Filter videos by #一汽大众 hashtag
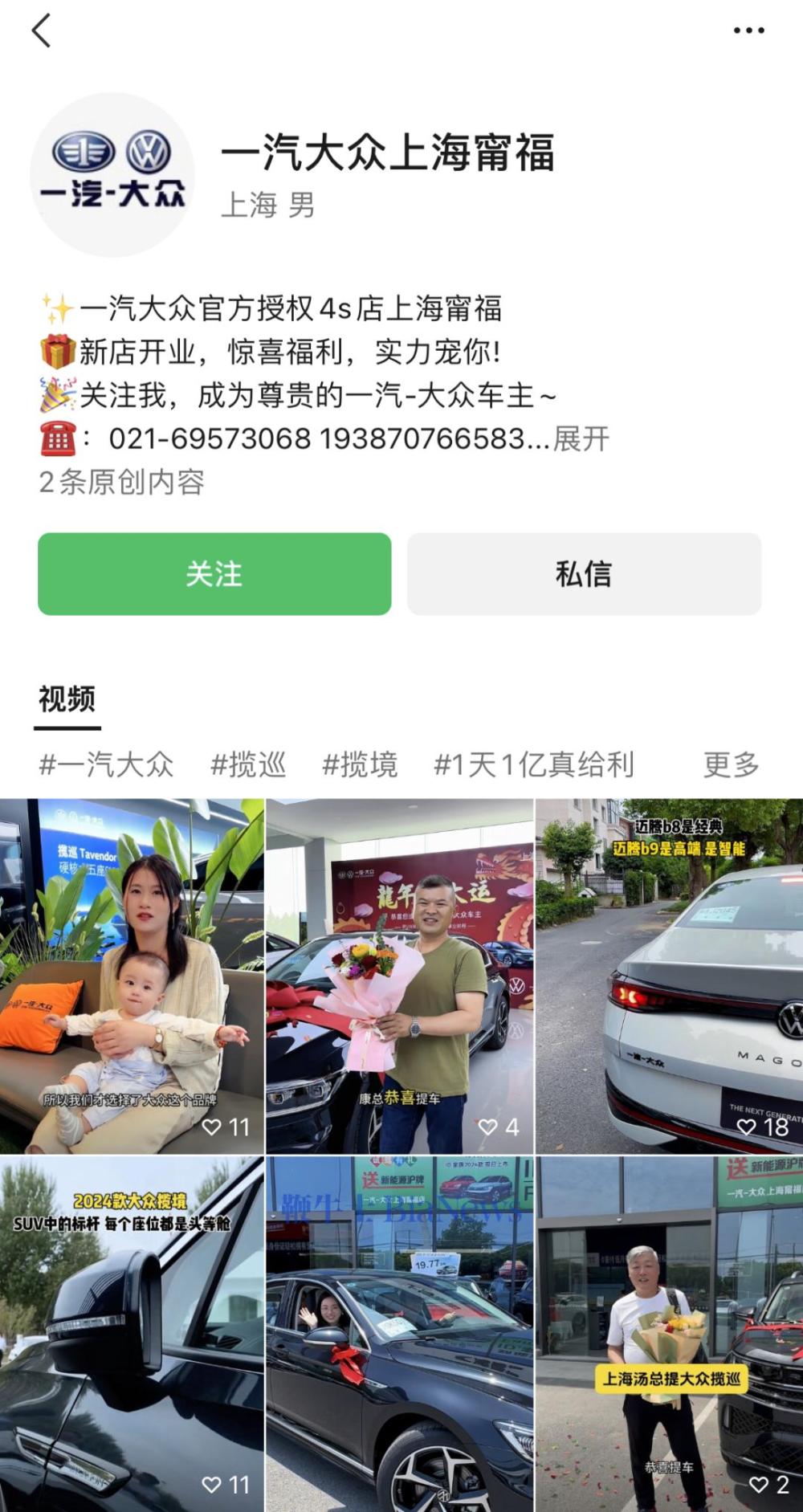 coord(106,764)
